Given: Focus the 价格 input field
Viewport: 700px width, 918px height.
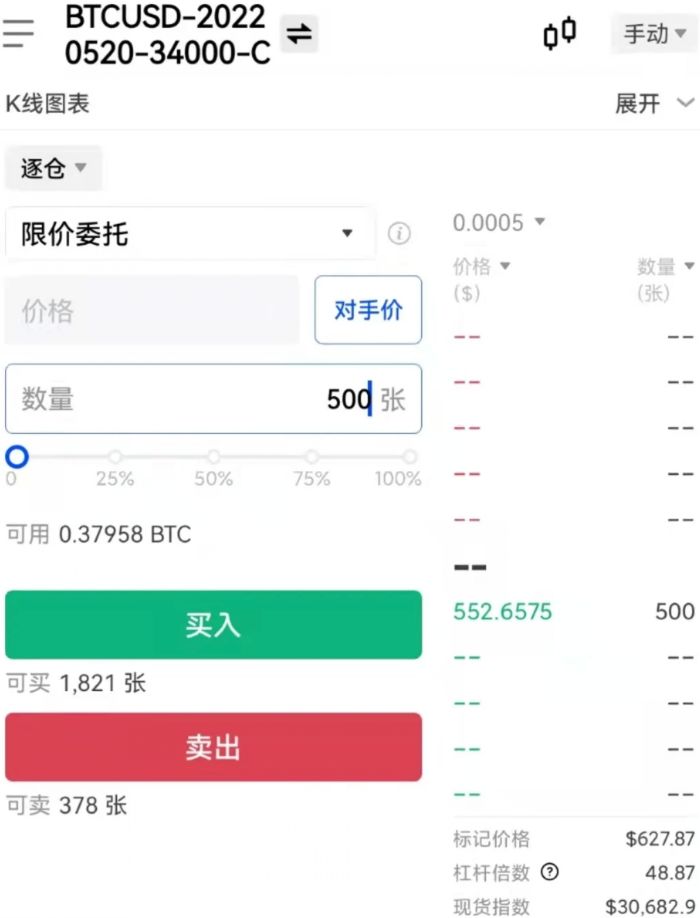Looking at the screenshot, I should [x=152, y=311].
